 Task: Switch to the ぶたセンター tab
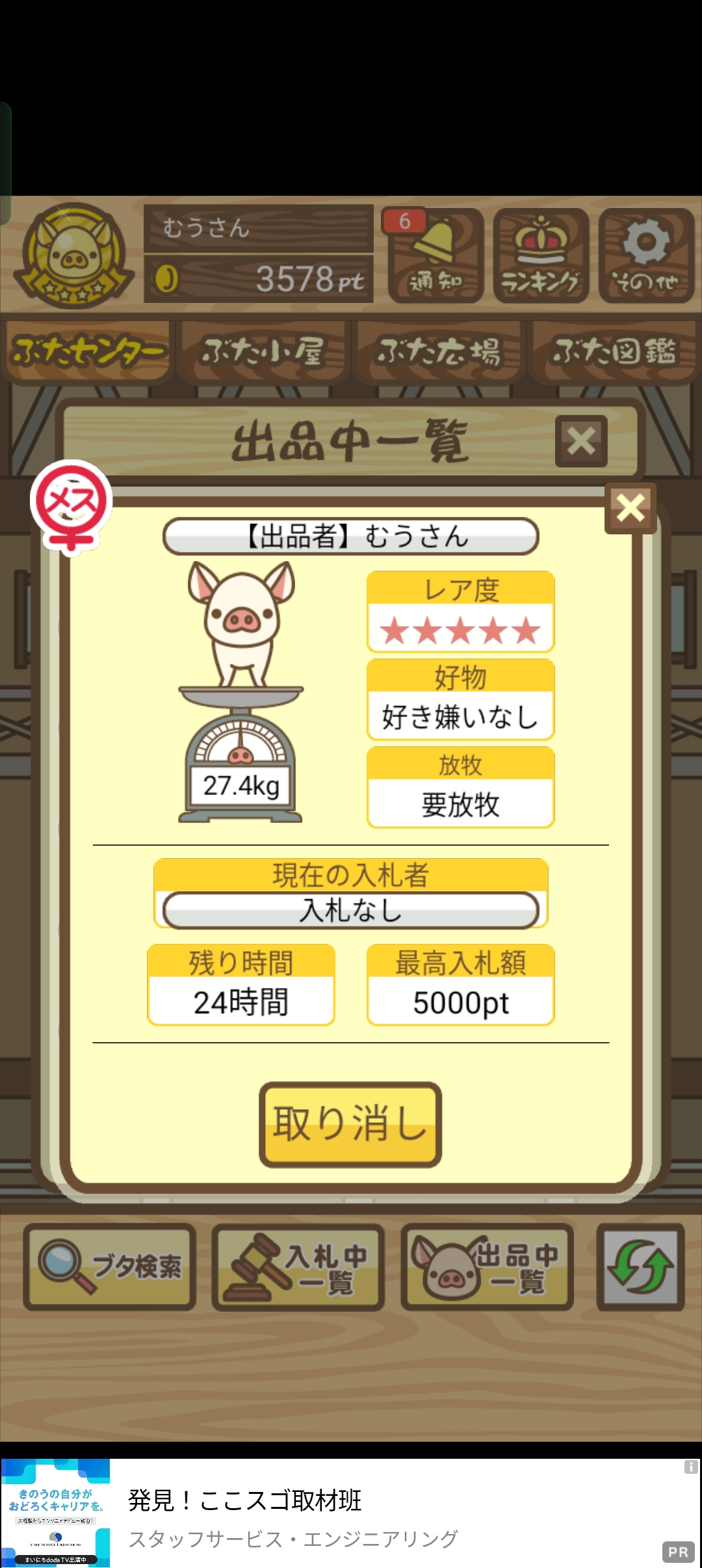coord(88,352)
